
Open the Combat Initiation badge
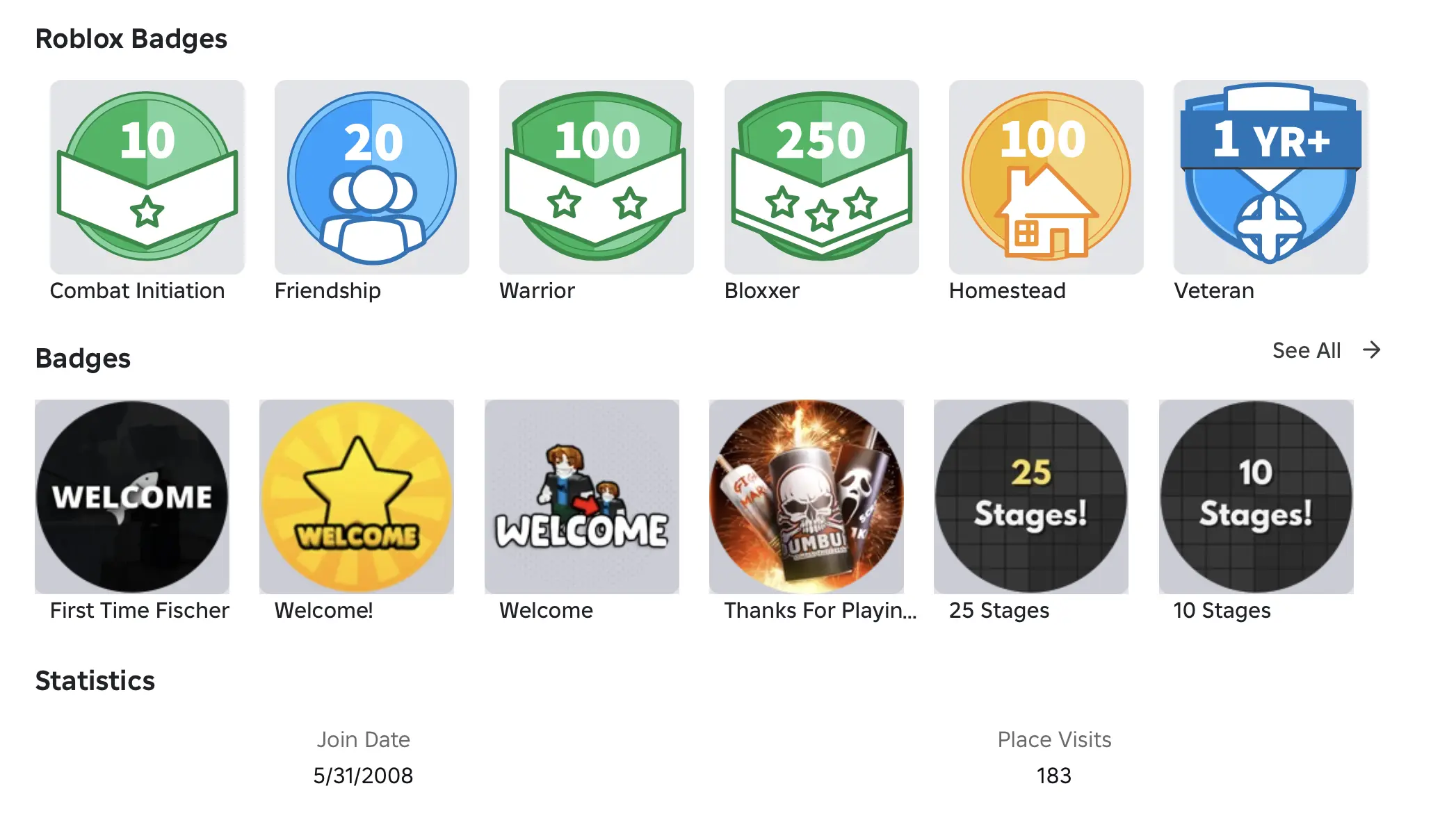(147, 177)
